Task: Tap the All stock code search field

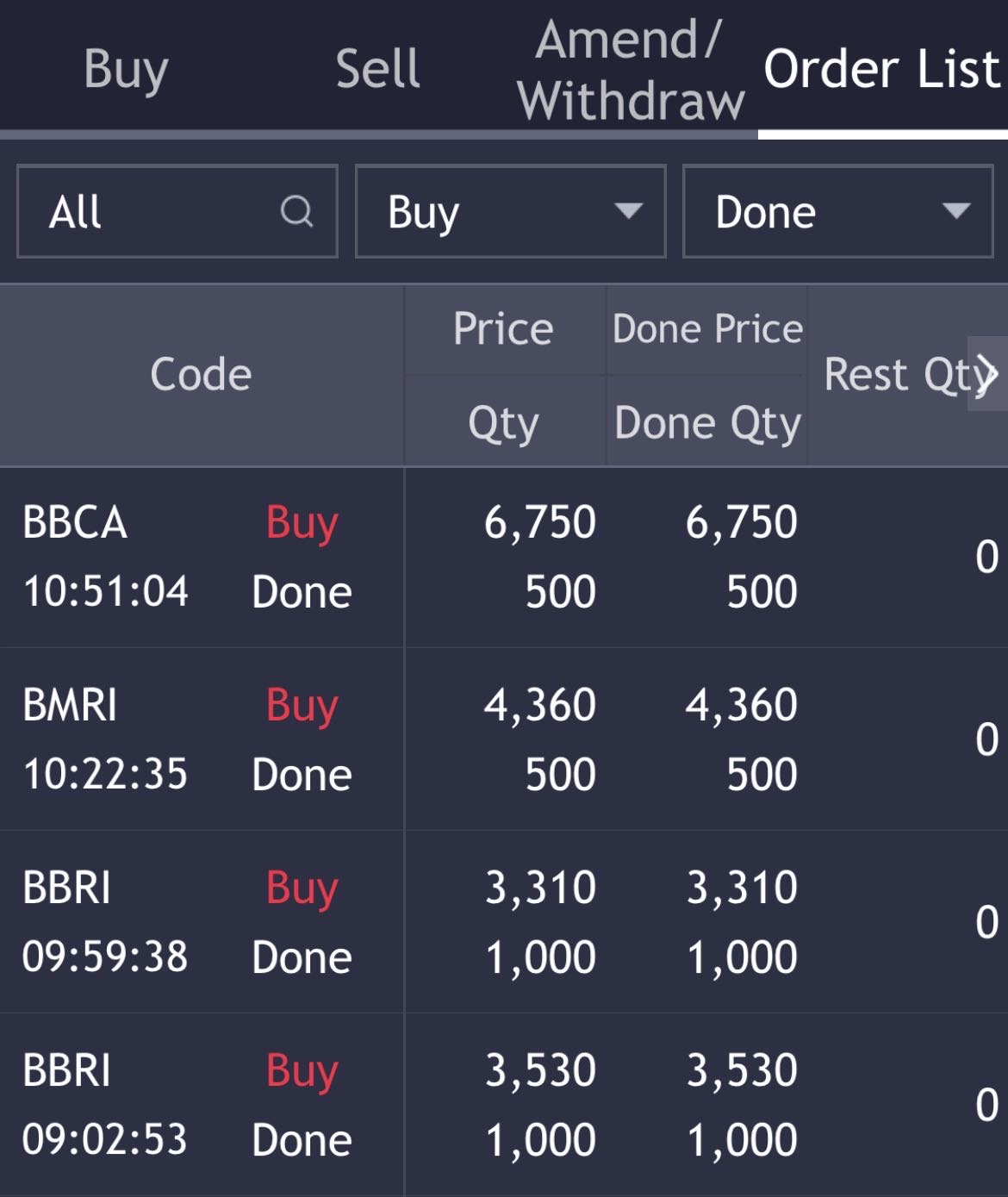Action: coord(177,212)
